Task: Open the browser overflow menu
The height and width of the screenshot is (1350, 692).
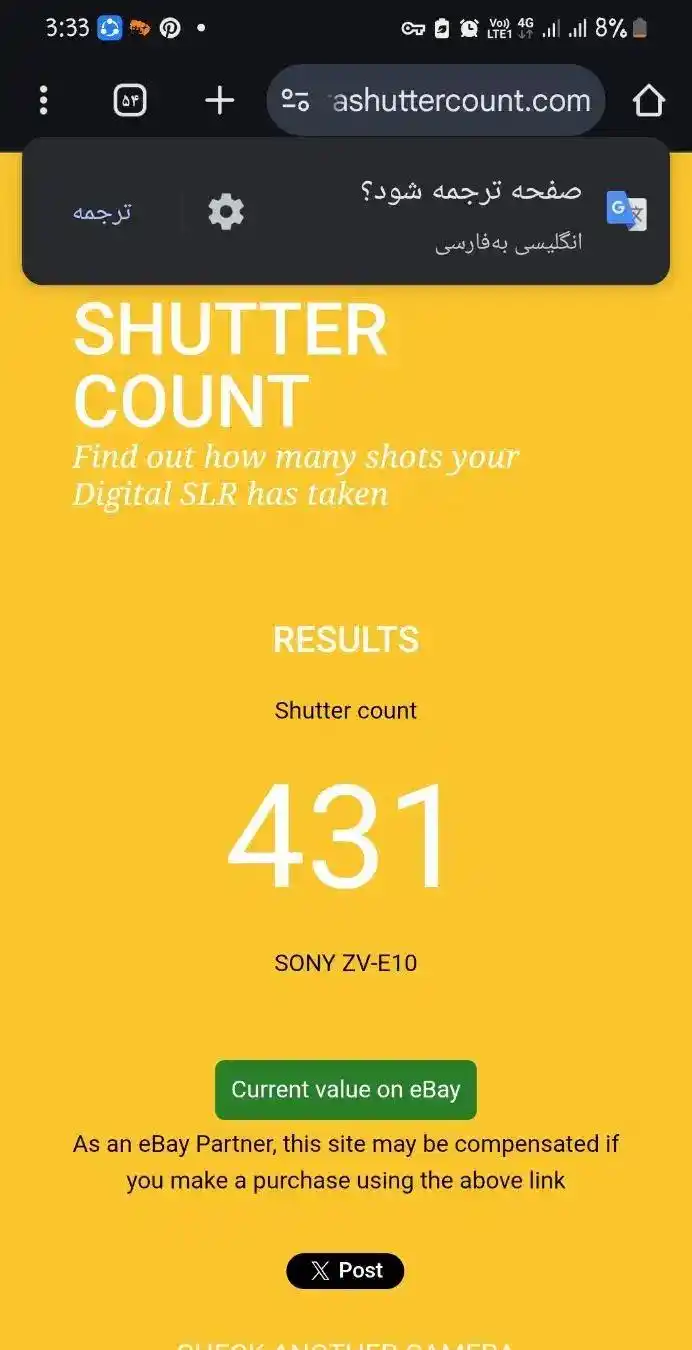Action: pos(43,100)
